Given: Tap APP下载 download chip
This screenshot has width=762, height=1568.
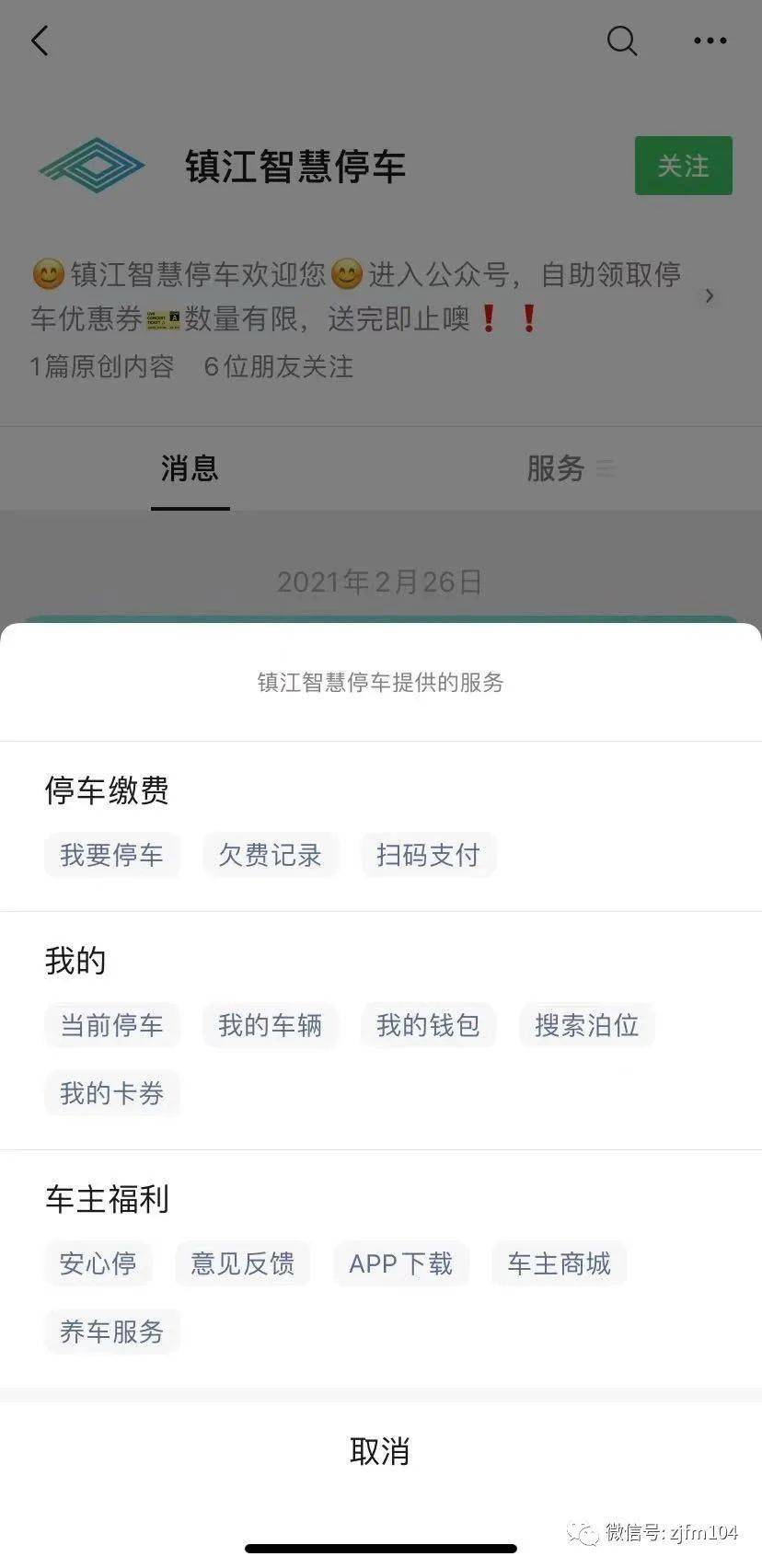Looking at the screenshot, I should pos(400,1263).
